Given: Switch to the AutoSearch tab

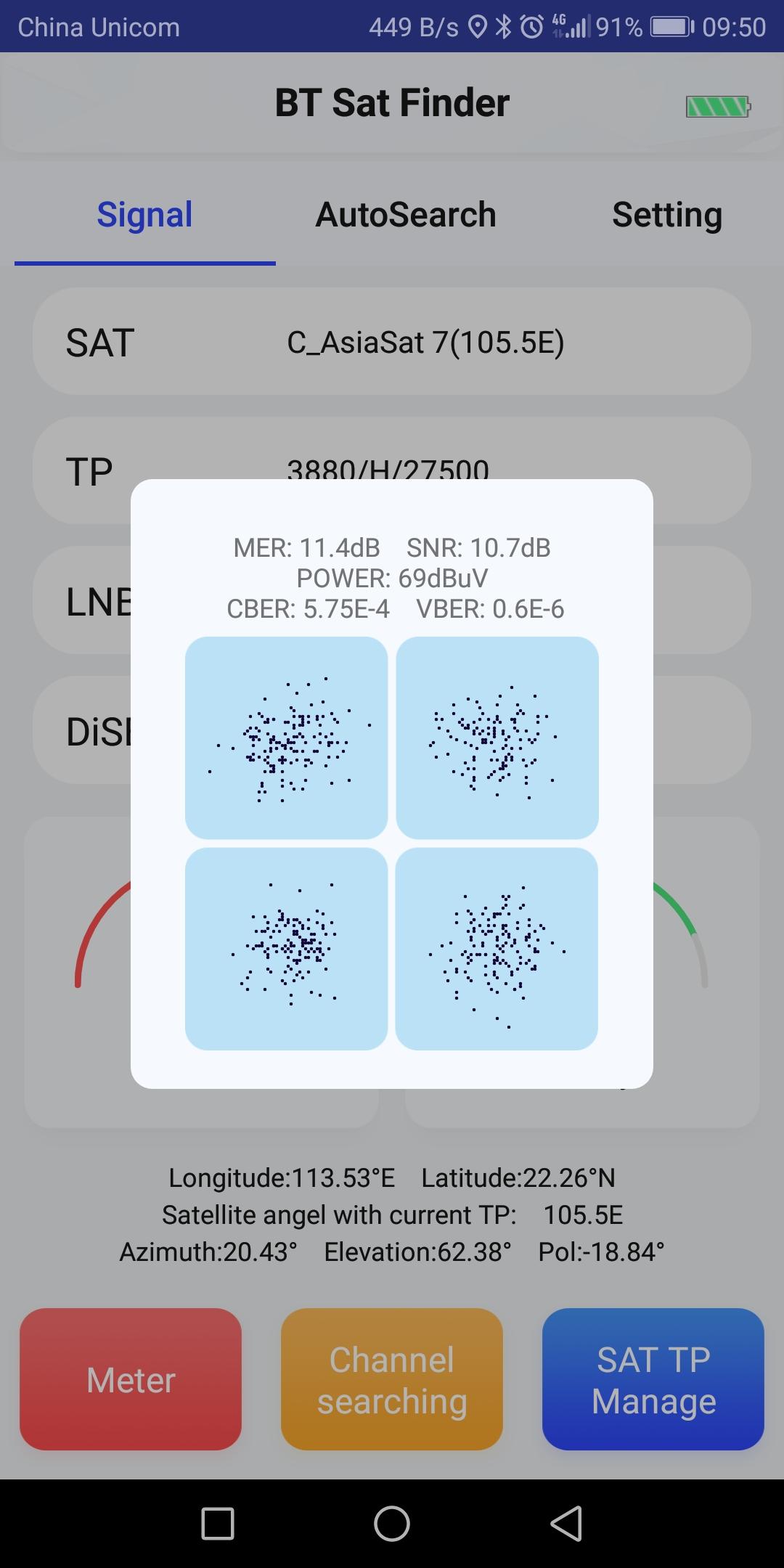Looking at the screenshot, I should point(405,215).
